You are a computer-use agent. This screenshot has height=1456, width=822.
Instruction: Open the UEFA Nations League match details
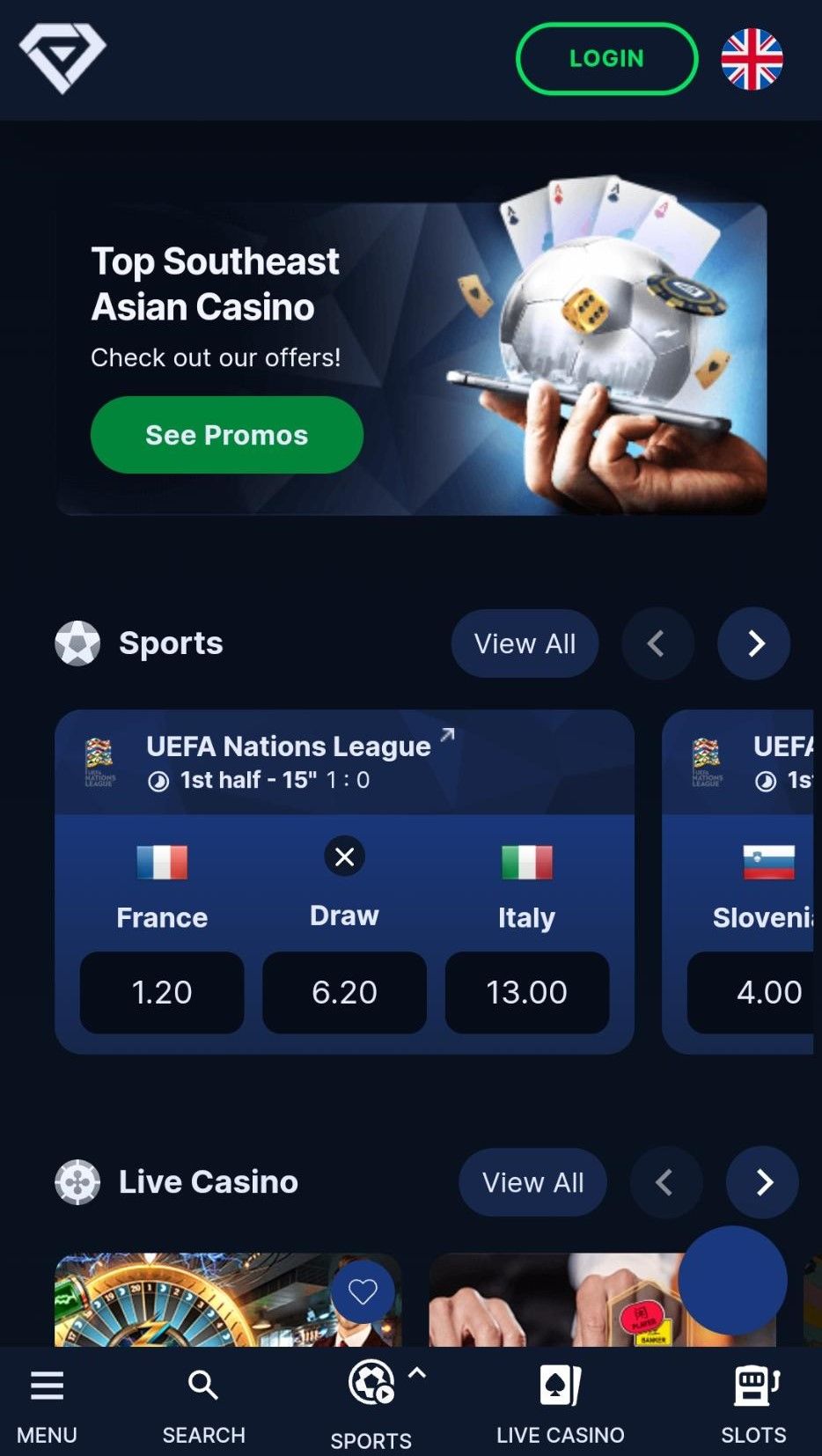pos(290,746)
